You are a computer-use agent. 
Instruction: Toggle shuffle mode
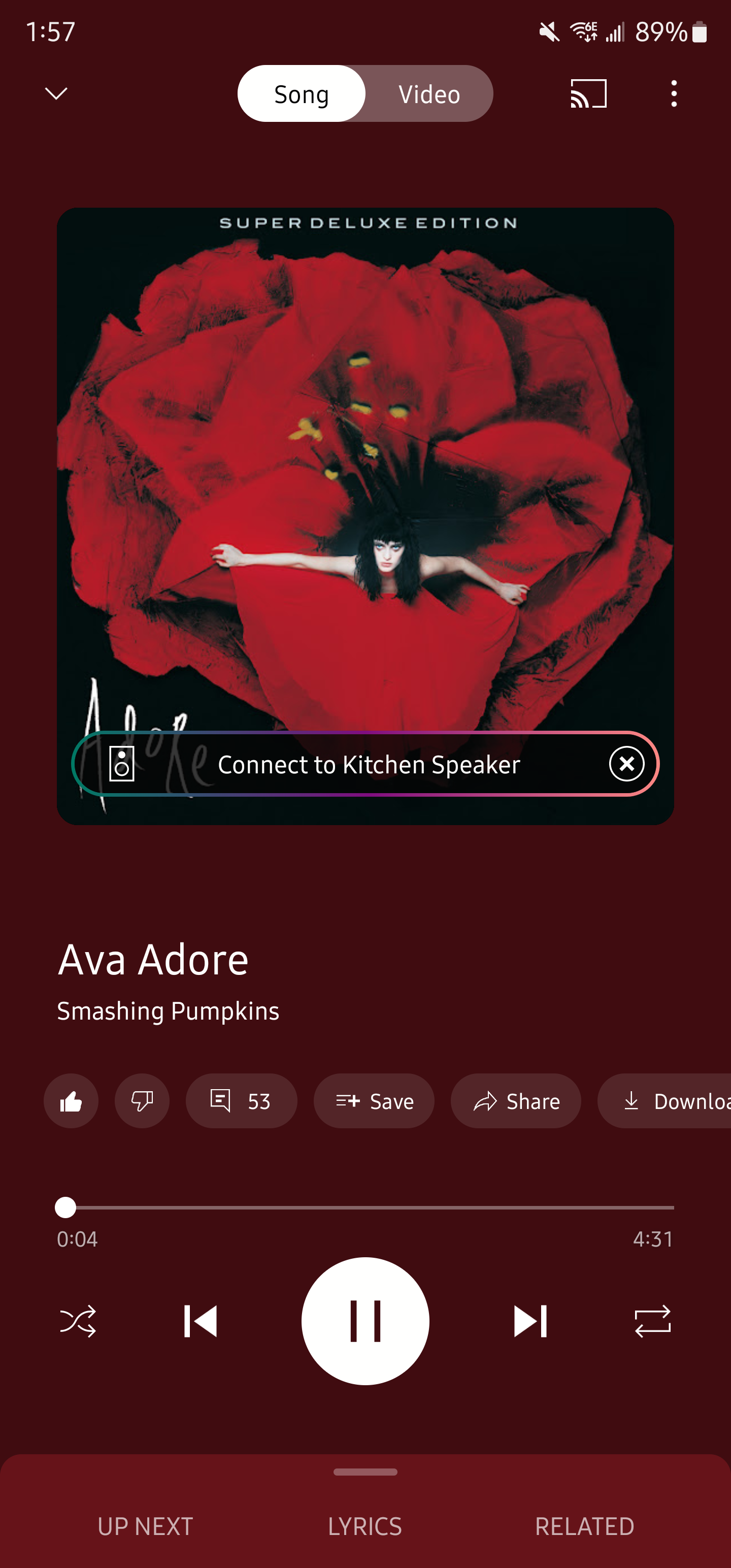78,1322
